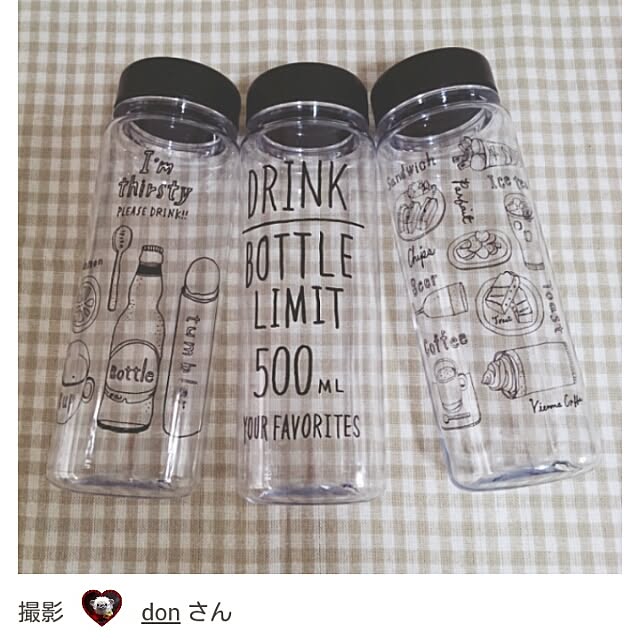Open don's profile avatar
This screenshot has width=640, height=640.
click(102, 609)
